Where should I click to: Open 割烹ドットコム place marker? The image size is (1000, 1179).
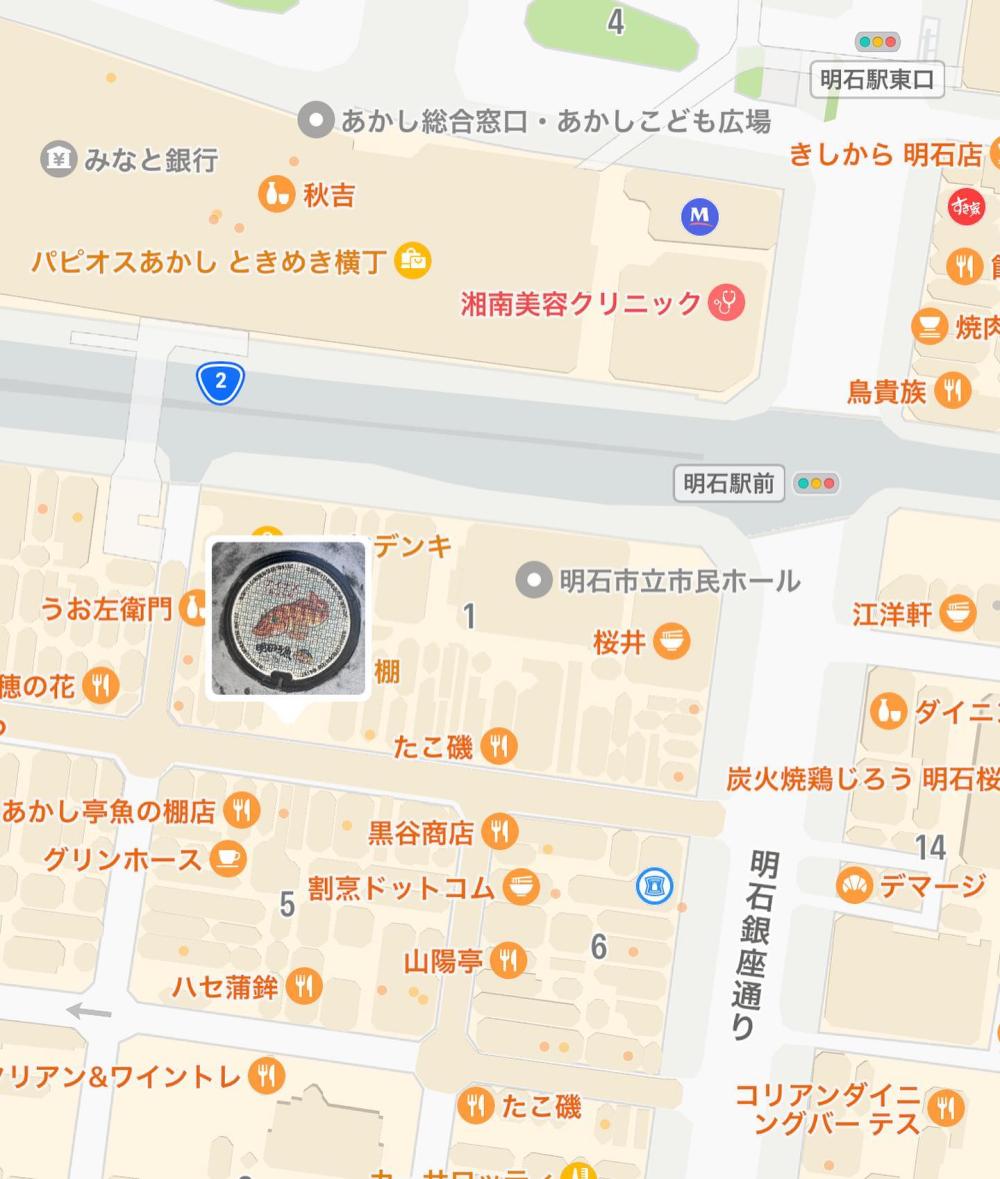tap(521, 887)
